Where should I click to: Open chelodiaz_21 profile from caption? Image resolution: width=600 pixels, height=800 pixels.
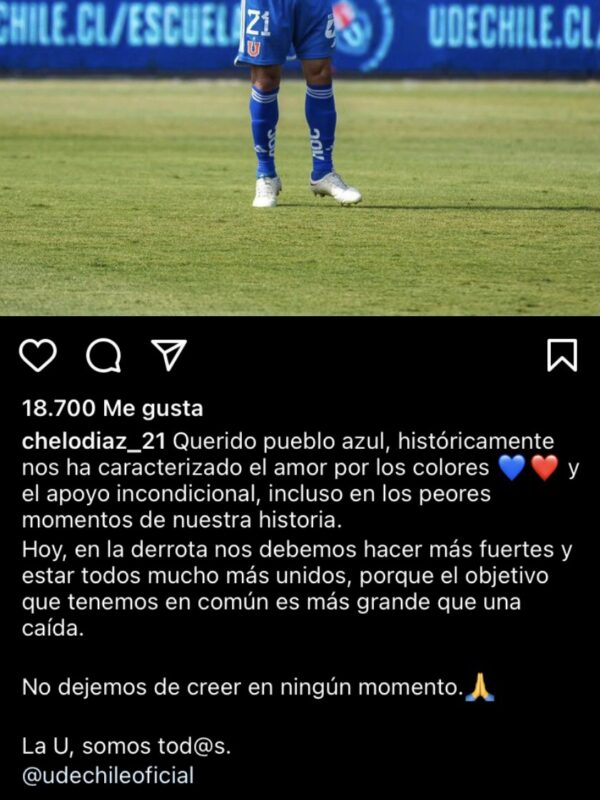click(95, 441)
